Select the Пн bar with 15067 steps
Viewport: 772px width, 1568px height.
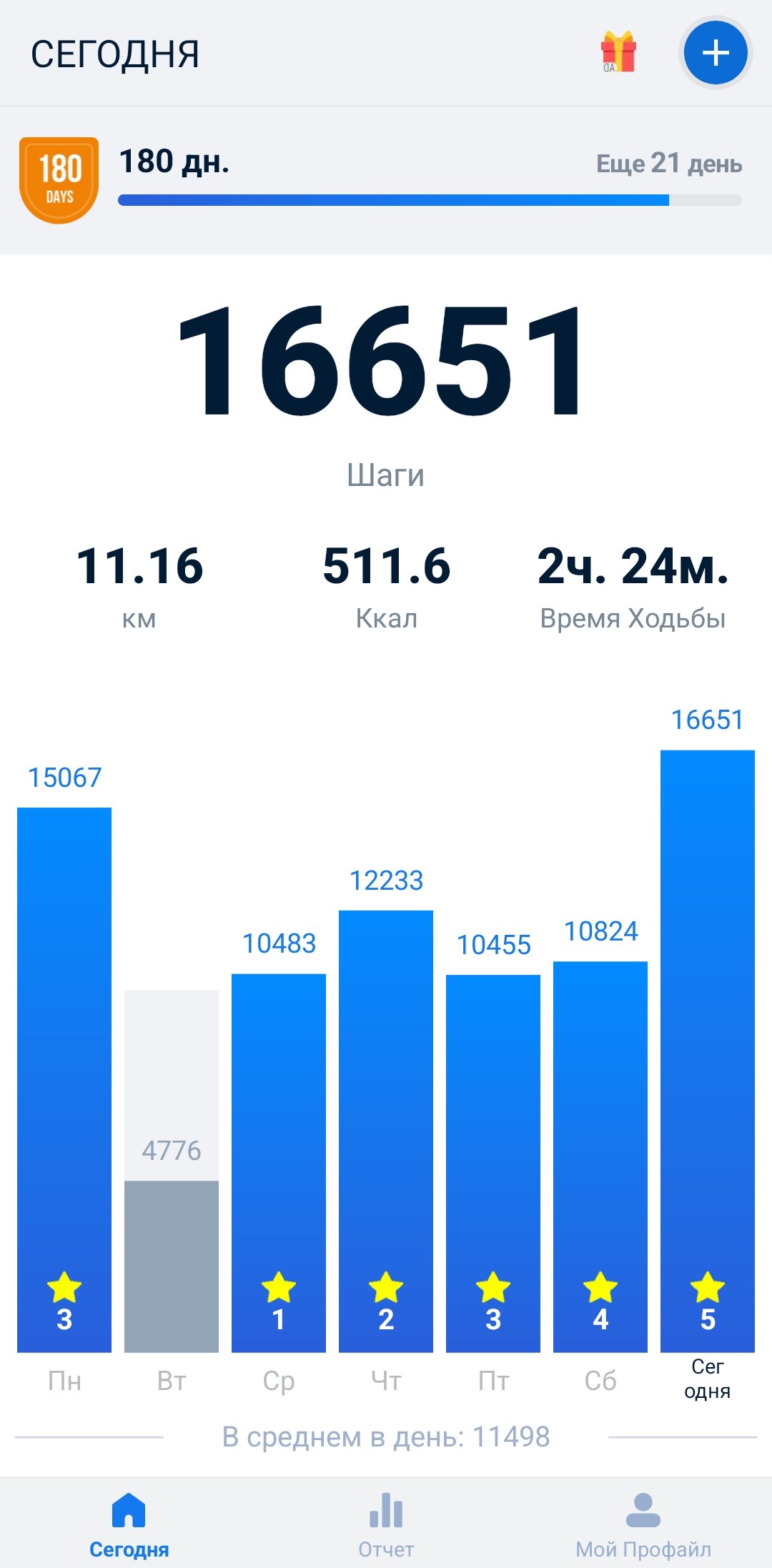coord(64,1080)
